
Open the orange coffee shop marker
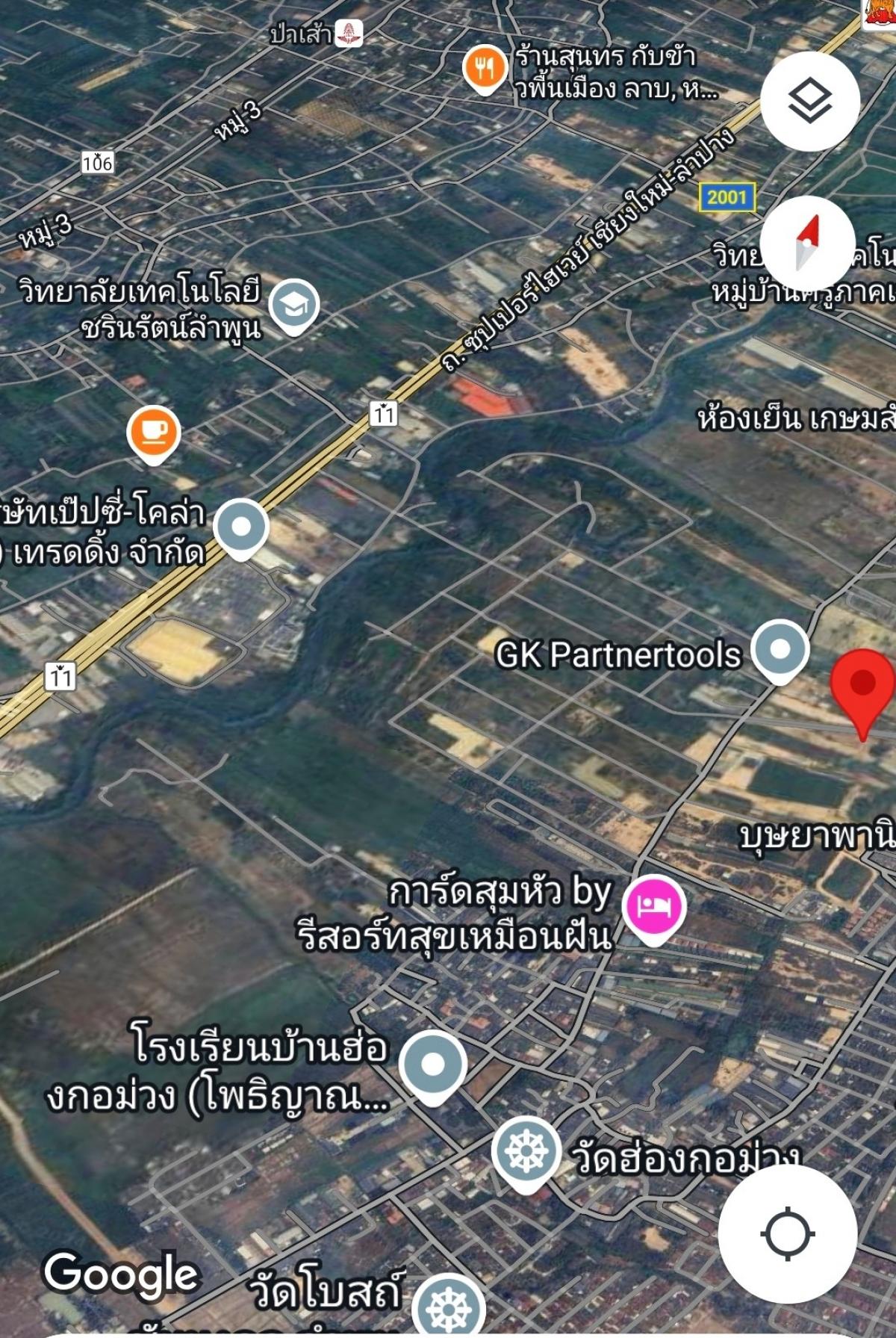click(x=153, y=433)
